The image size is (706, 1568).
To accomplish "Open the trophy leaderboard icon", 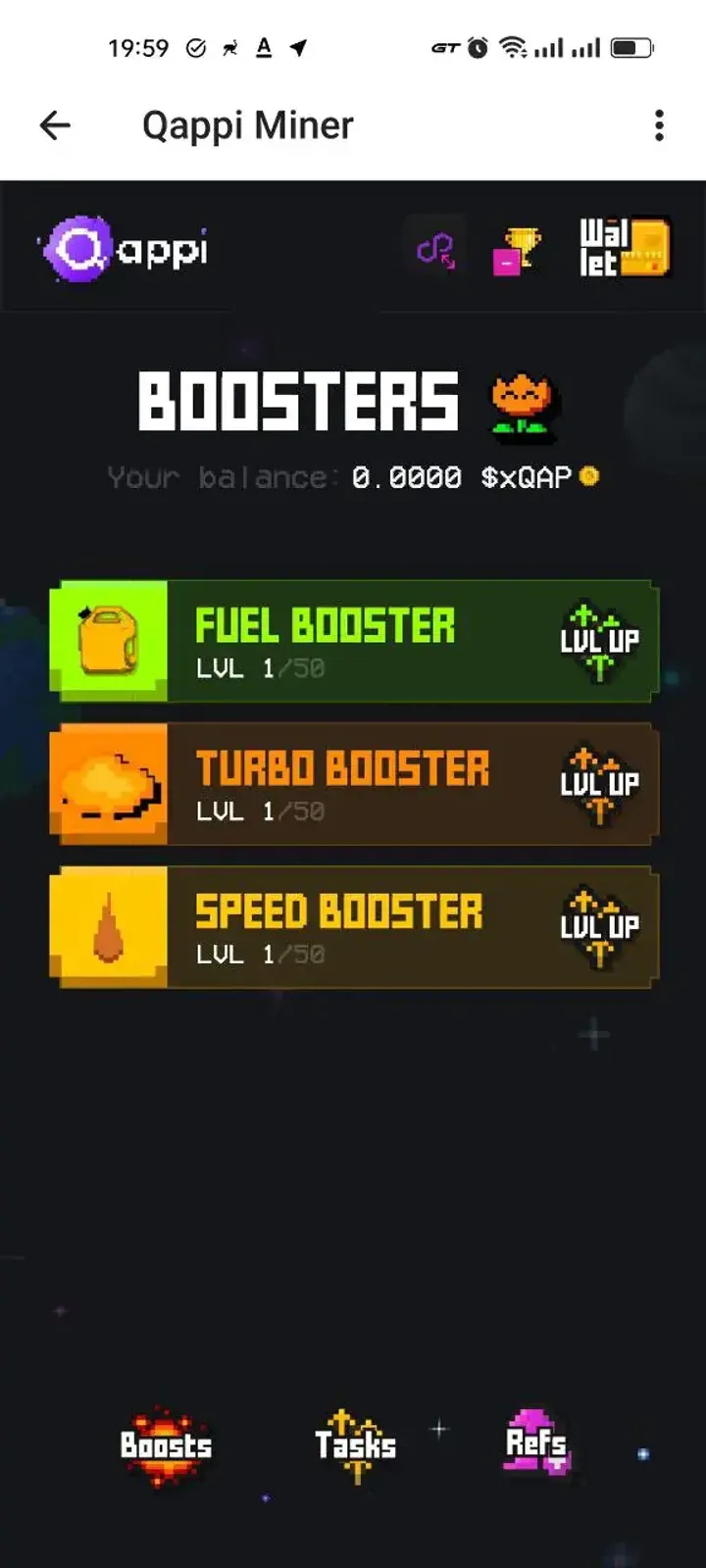I will (517, 250).
